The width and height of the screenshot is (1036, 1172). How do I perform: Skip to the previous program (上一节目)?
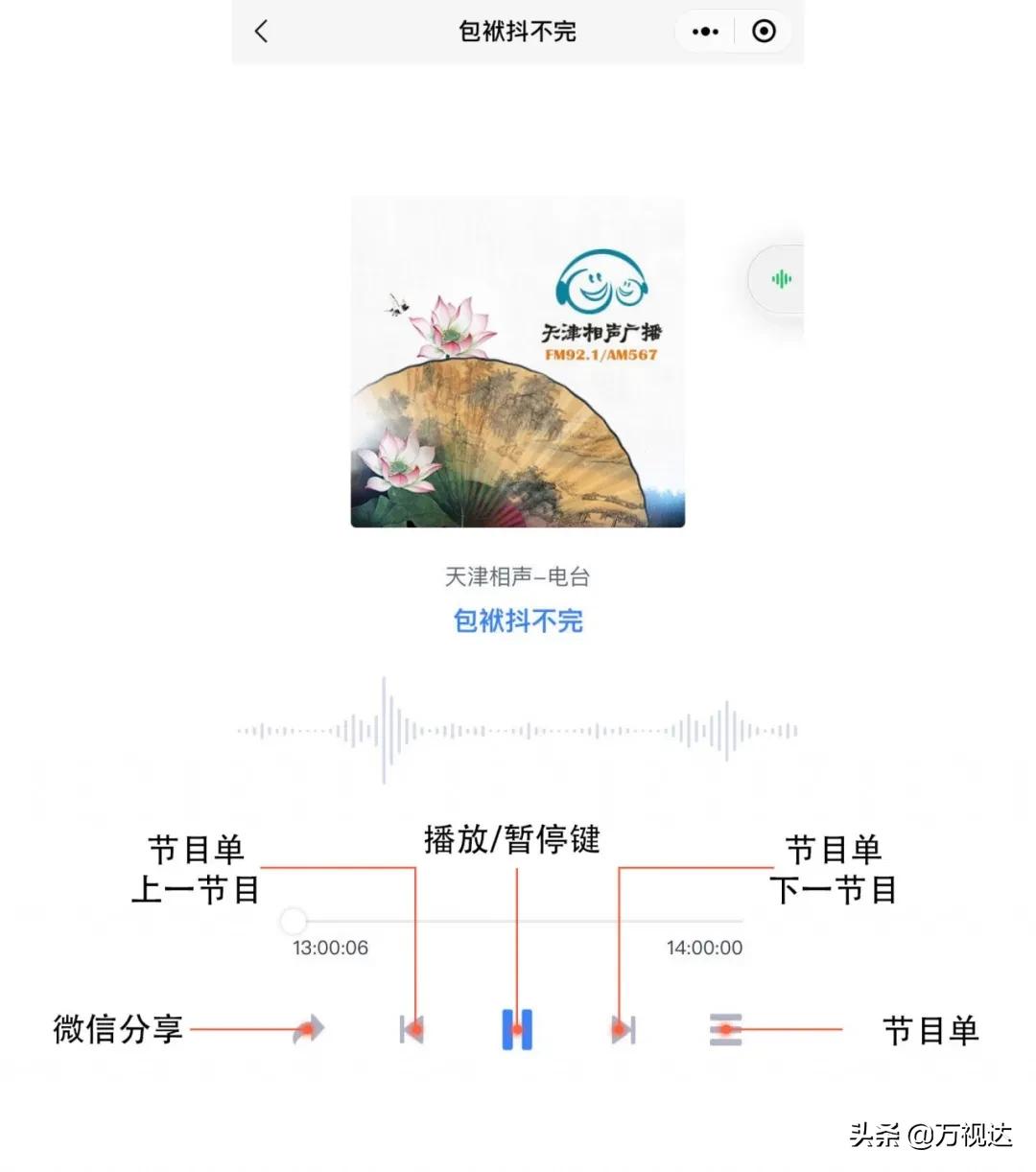click(411, 1027)
